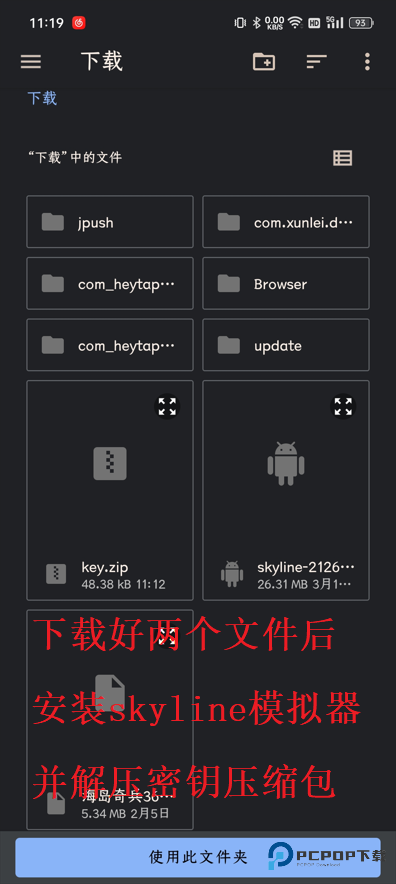Open the sort options
Screen dimensions: 396x884
click(x=316, y=62)
